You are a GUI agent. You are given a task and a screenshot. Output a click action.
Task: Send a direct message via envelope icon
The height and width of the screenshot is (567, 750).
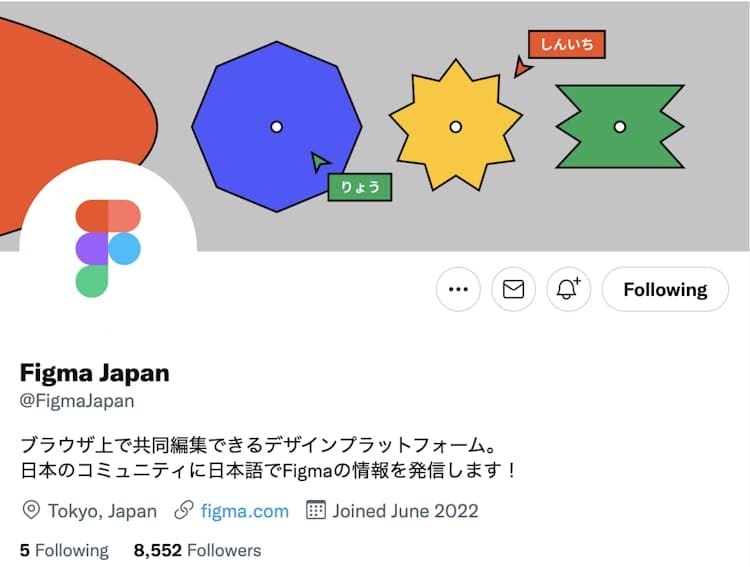[x=513, y=289]
